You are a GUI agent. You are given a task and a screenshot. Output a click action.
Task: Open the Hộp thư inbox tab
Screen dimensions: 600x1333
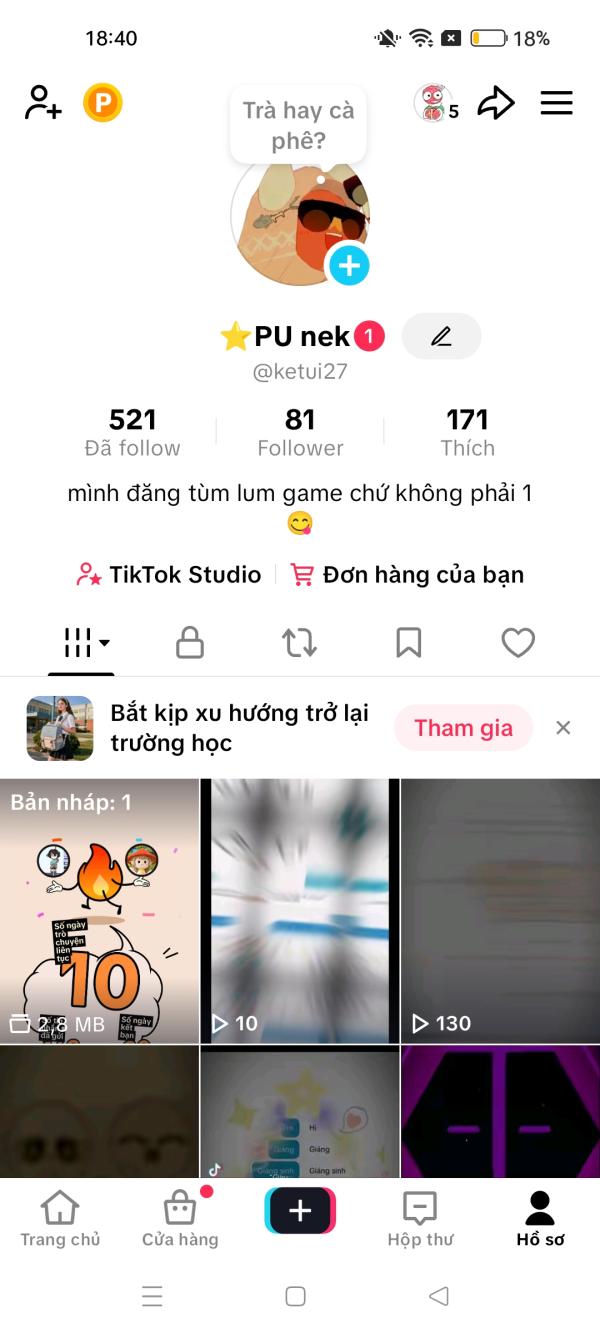point(420,1218)
